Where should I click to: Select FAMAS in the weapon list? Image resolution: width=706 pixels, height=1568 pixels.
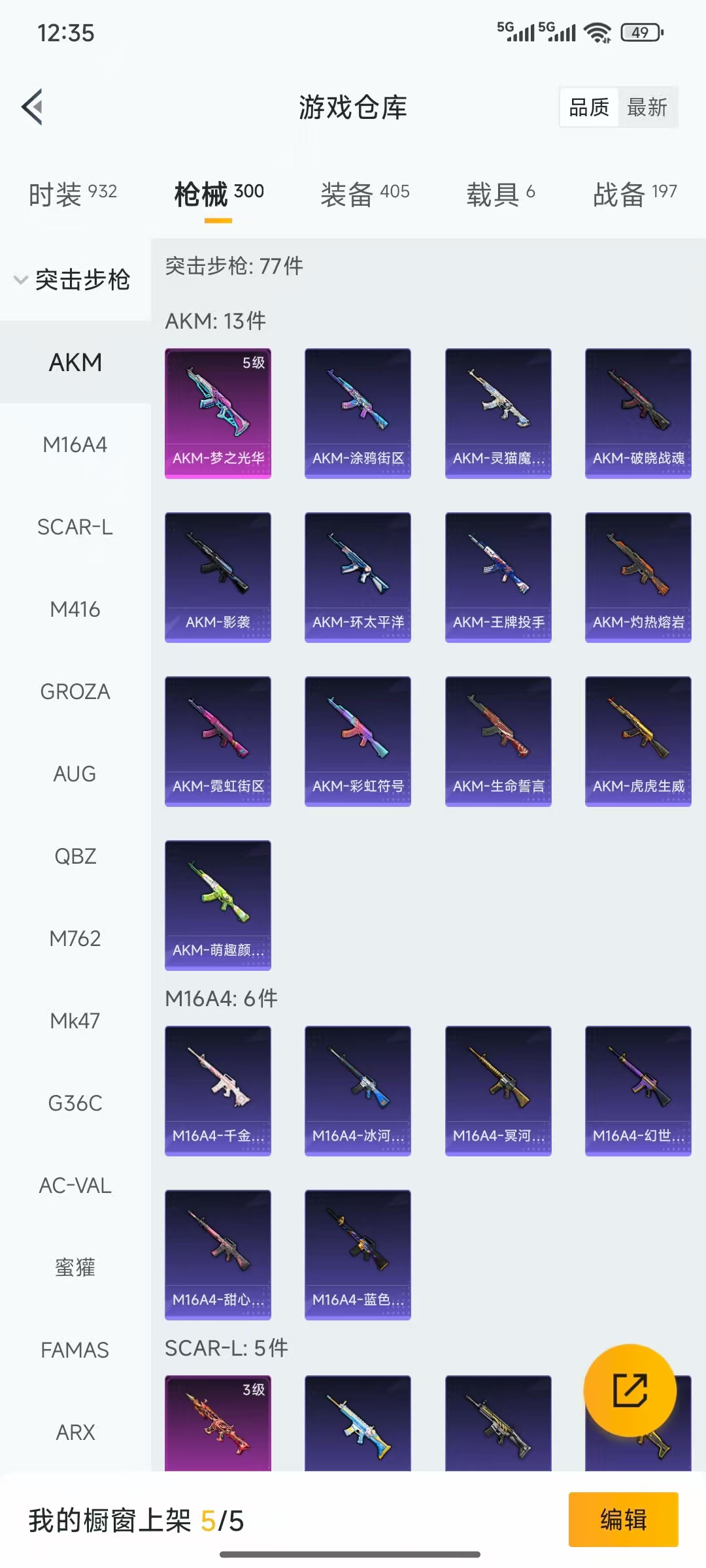pos(75,1350)
